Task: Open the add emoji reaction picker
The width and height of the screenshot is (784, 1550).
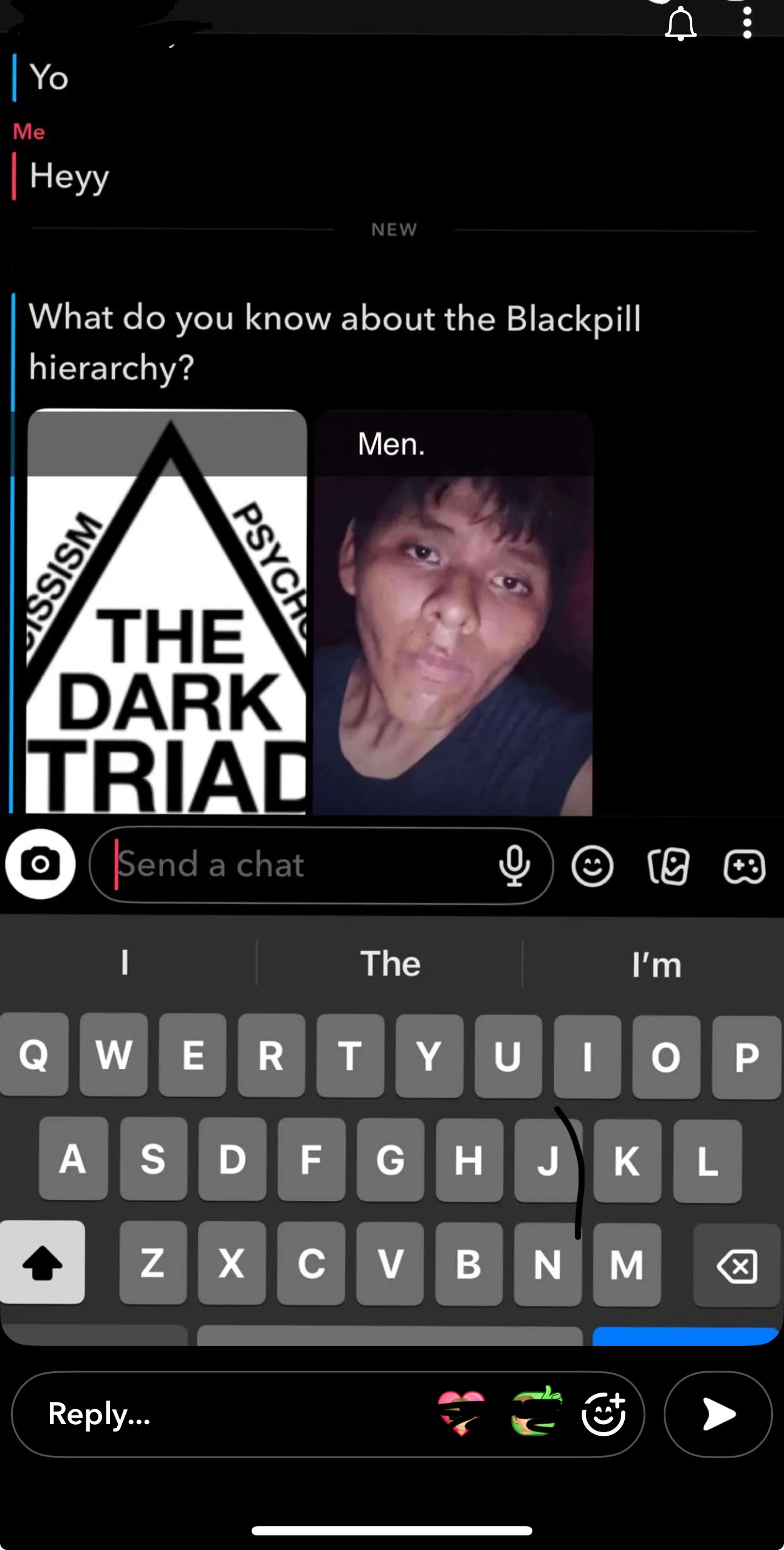Action: [603, 1413]
